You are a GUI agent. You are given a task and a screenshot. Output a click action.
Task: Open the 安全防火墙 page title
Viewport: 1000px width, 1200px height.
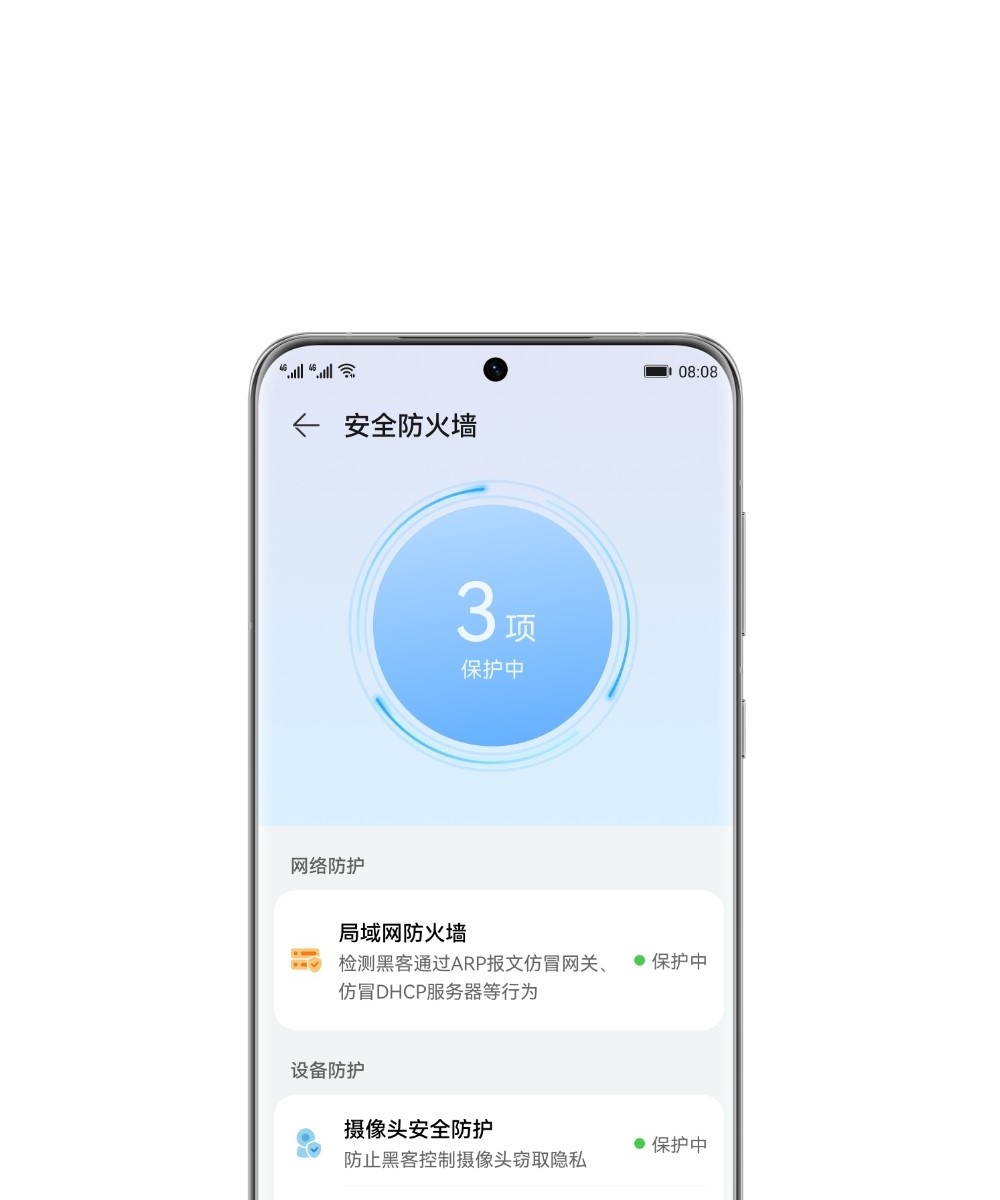(411, 425)
